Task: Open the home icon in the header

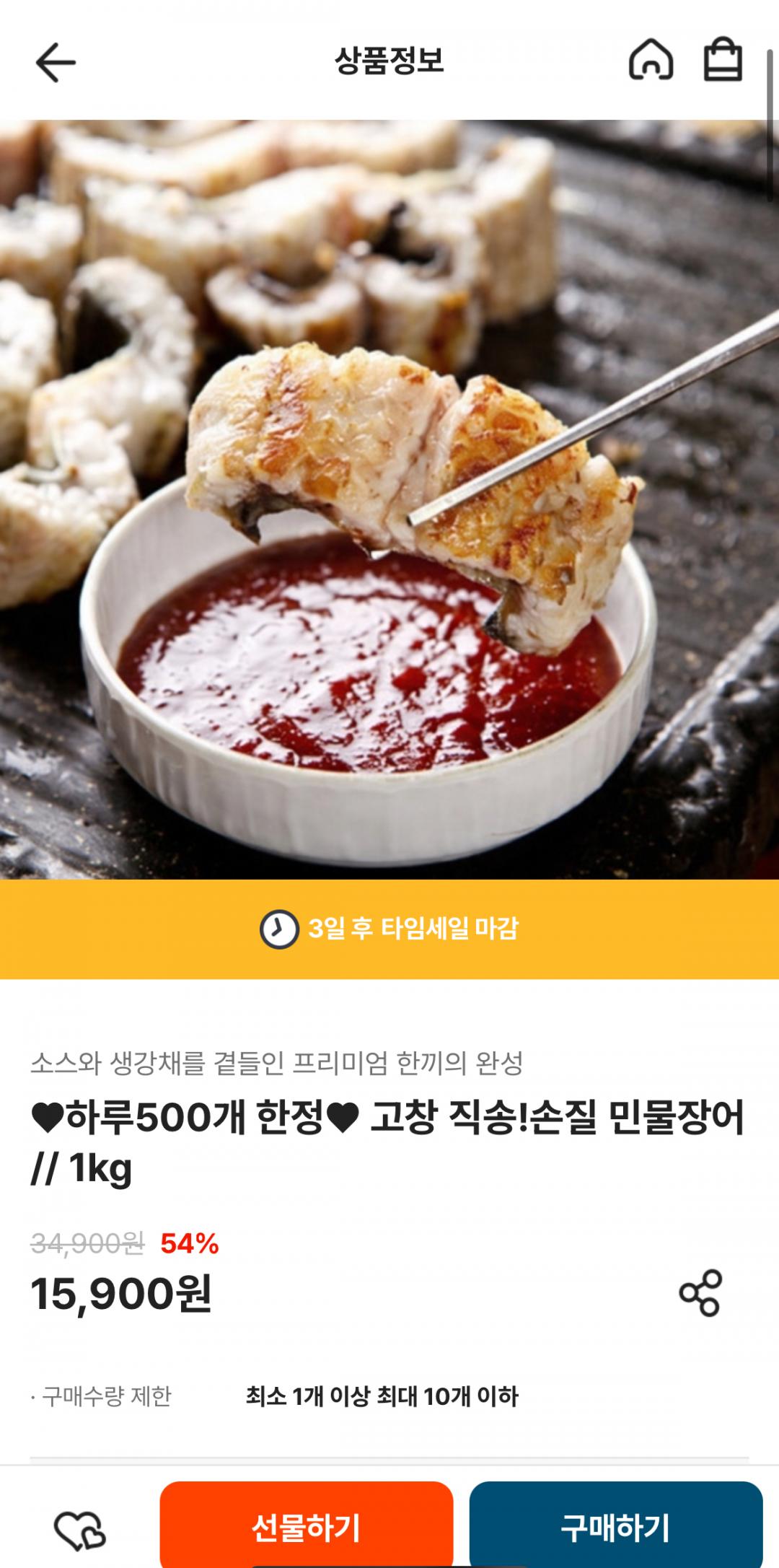Action: [651, 60]
